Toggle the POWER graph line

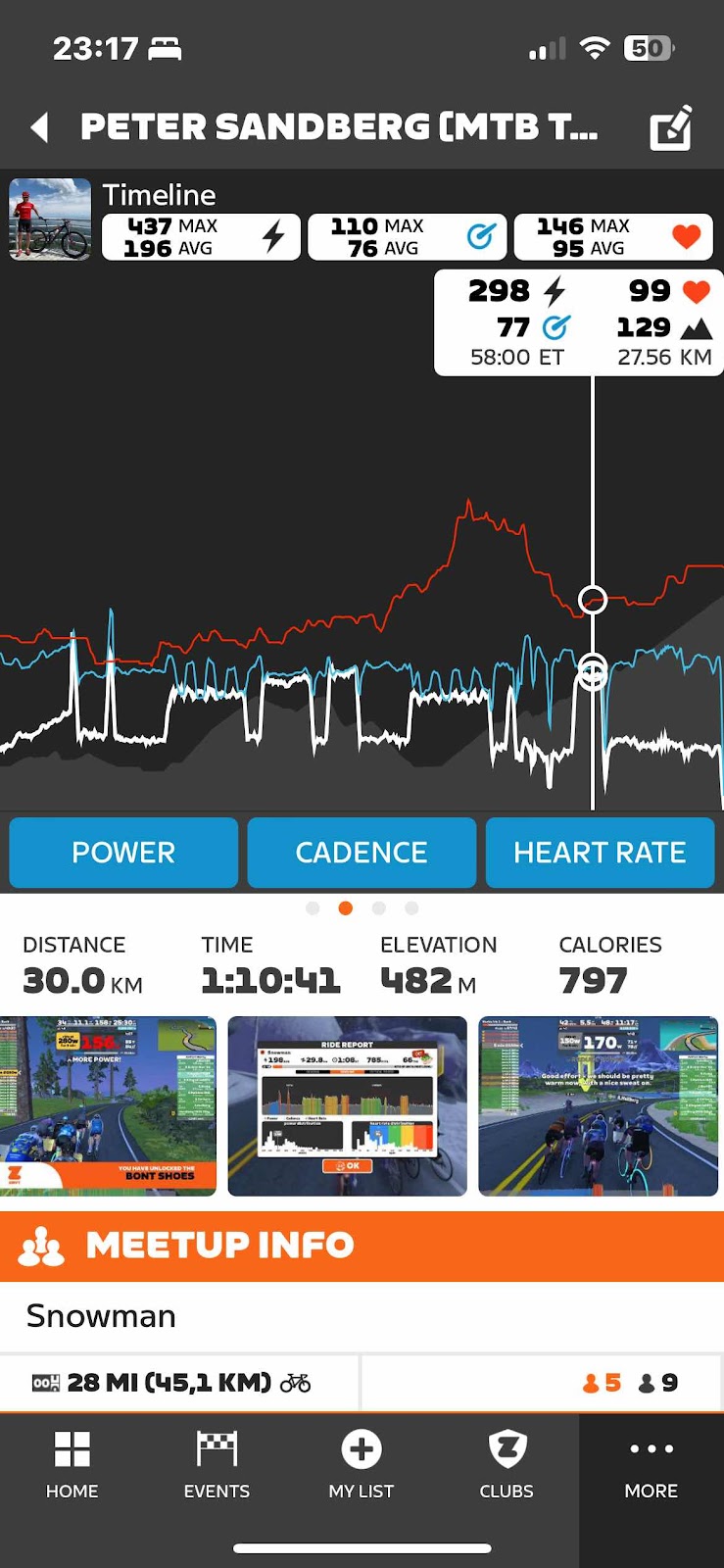(123, 853)
